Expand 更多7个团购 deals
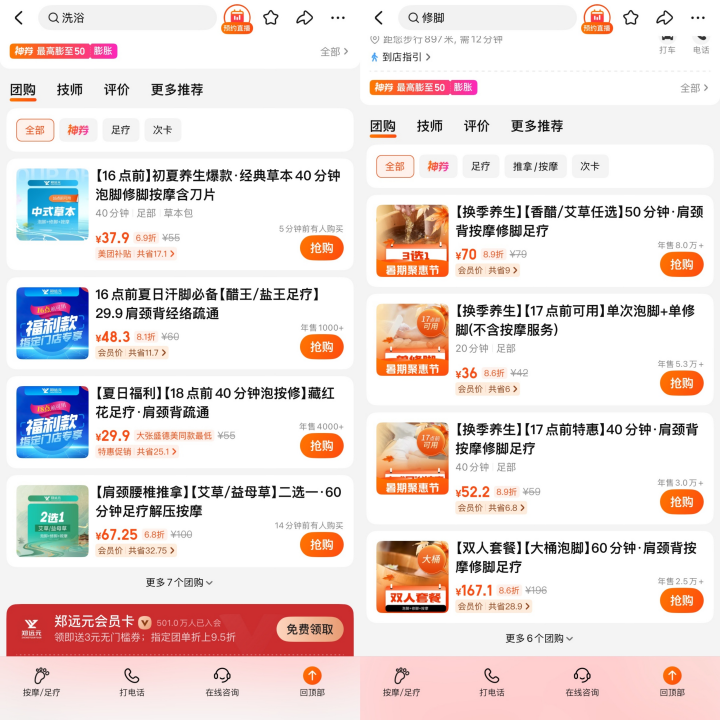This screenshot has height=720, width=720. click(x=179, y=582)
